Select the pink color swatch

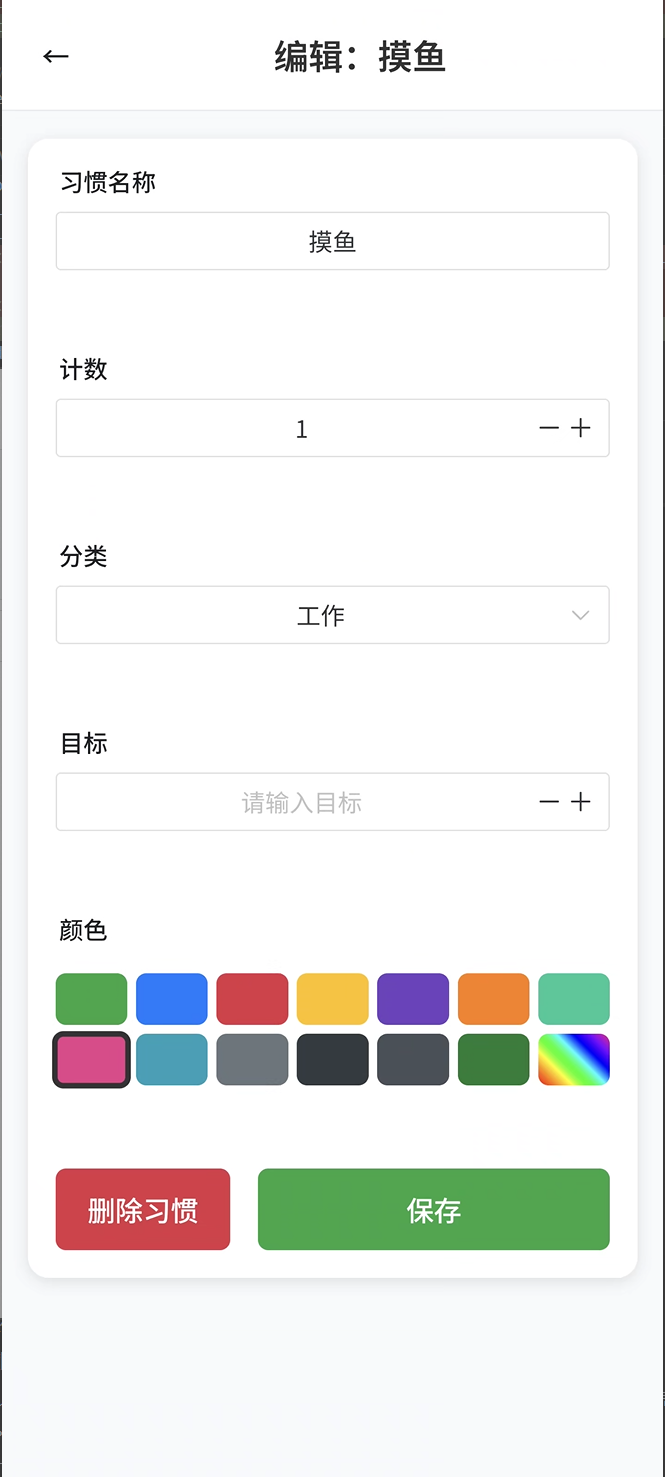[91, 1059]
